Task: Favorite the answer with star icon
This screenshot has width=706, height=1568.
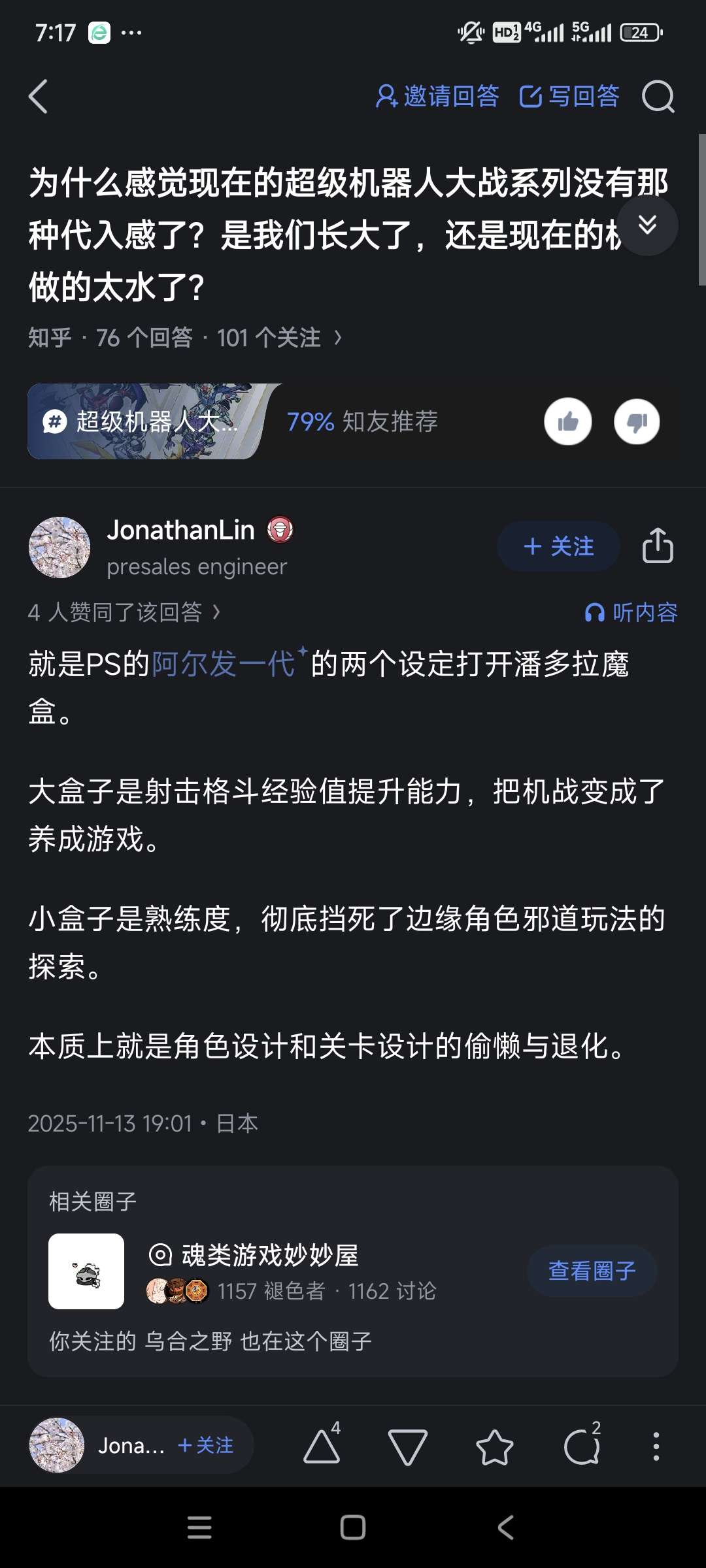Action: [495, 1446]
